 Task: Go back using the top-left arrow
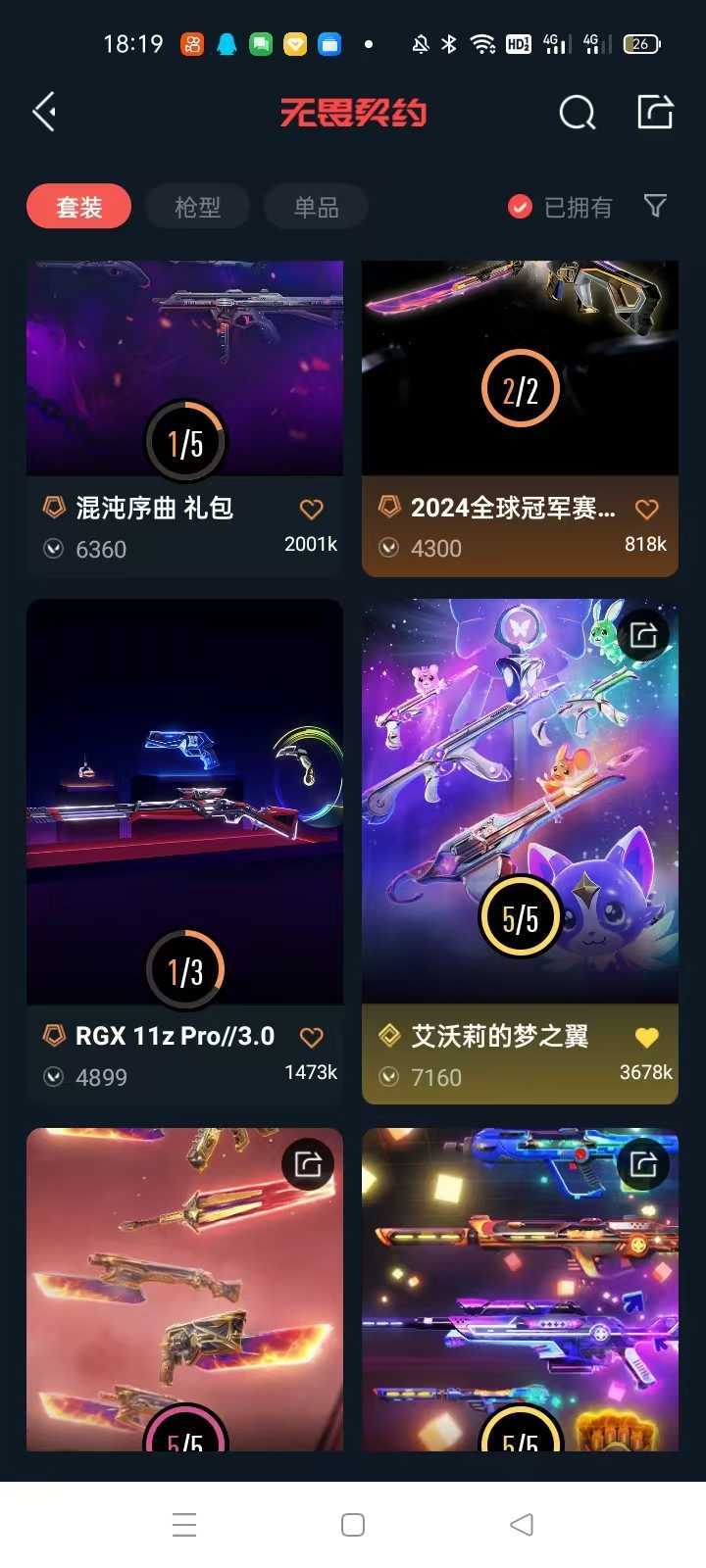[44, 113]
